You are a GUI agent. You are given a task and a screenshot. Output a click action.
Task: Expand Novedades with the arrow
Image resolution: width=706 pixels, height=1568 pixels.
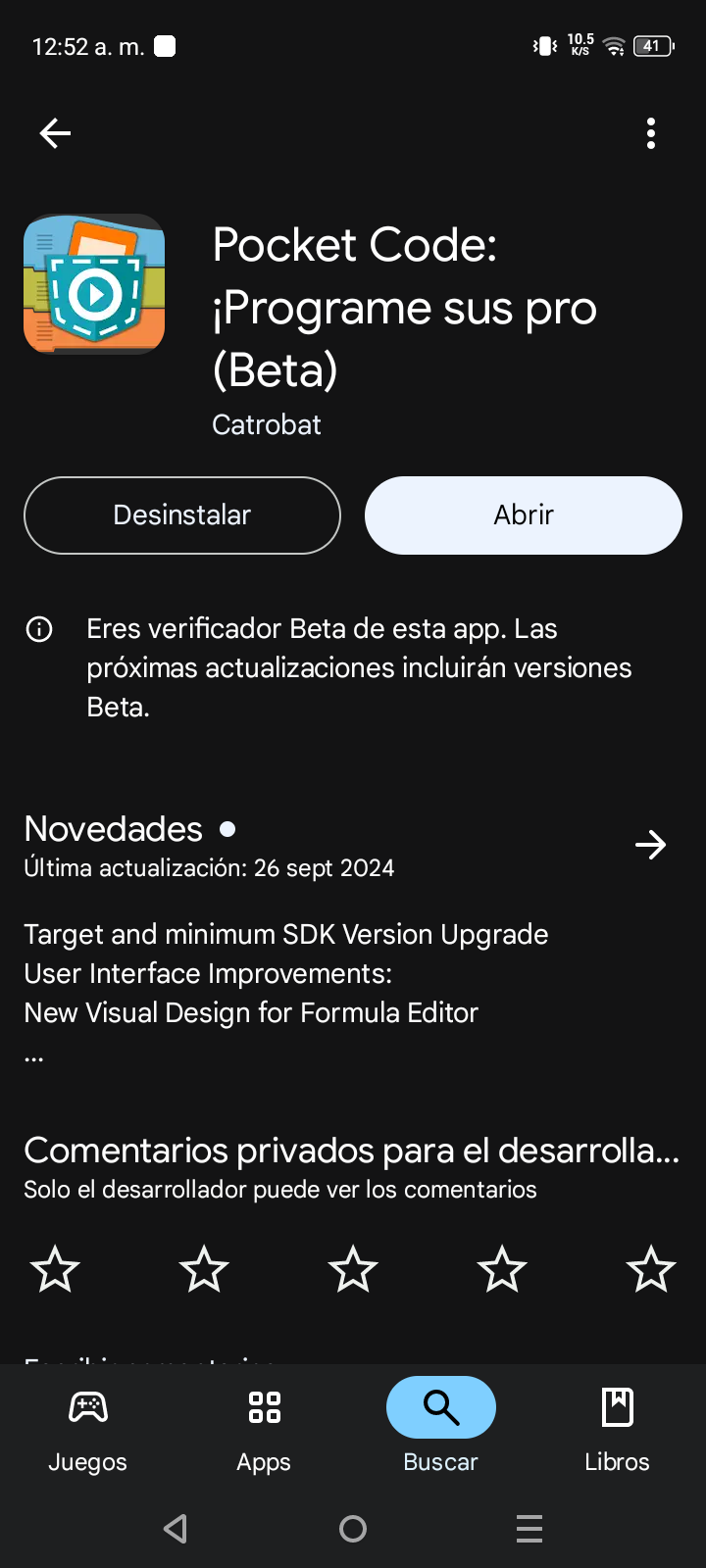[650, 845]
